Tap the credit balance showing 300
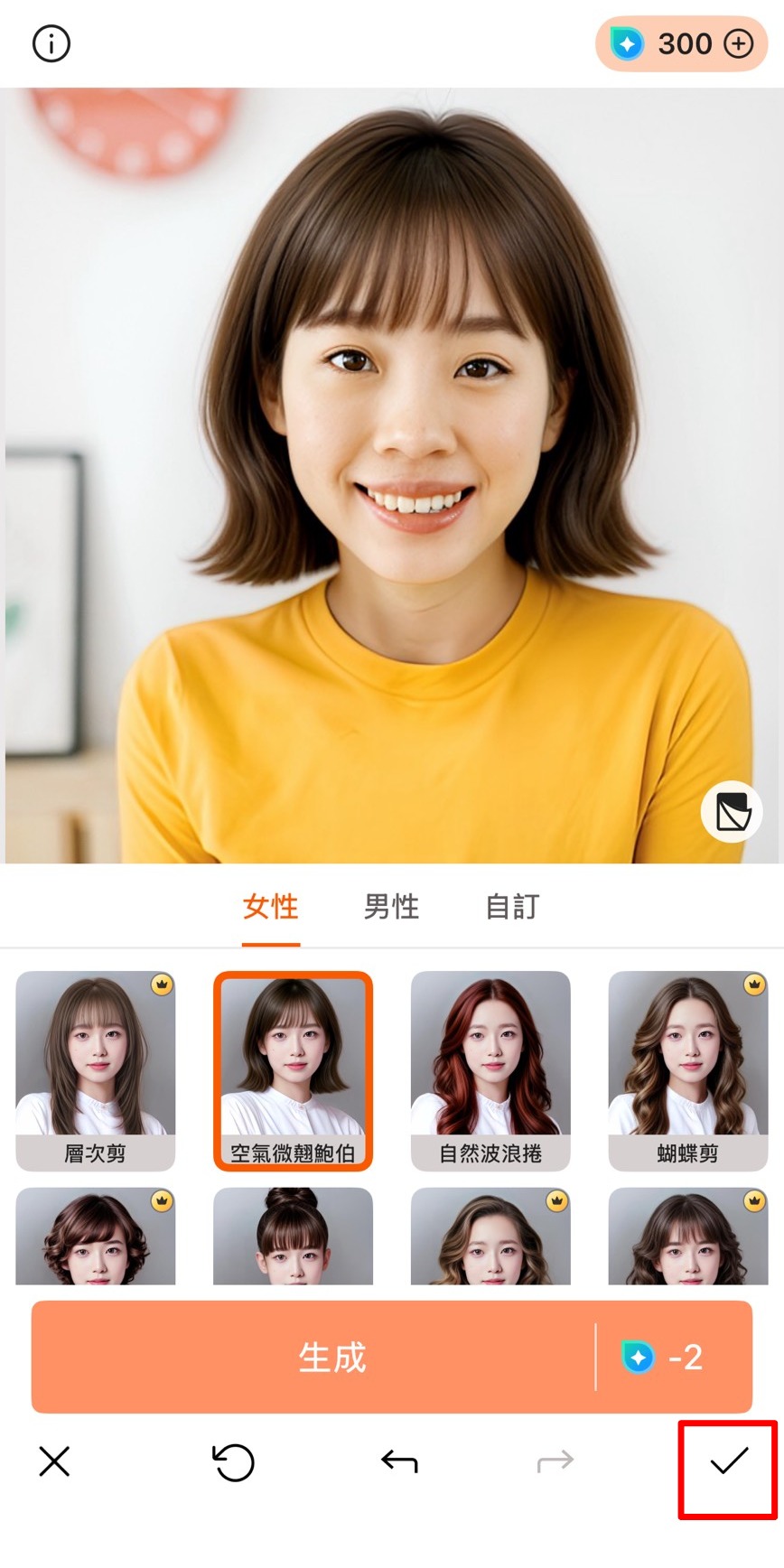Viewport: 784px width, 1568px height. click(x=684, y=43)
